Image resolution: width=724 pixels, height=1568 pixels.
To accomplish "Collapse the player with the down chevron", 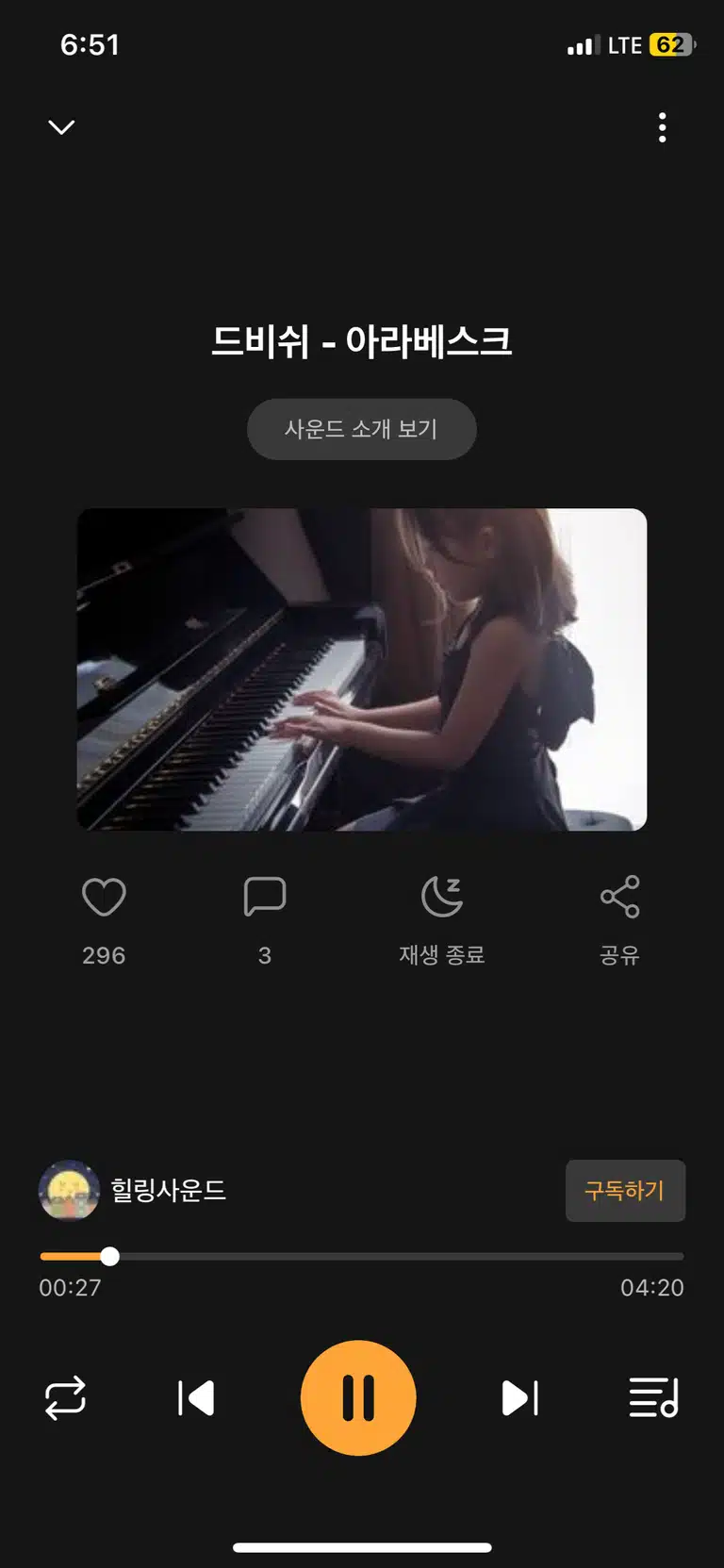I will click(x=61, y=127).
